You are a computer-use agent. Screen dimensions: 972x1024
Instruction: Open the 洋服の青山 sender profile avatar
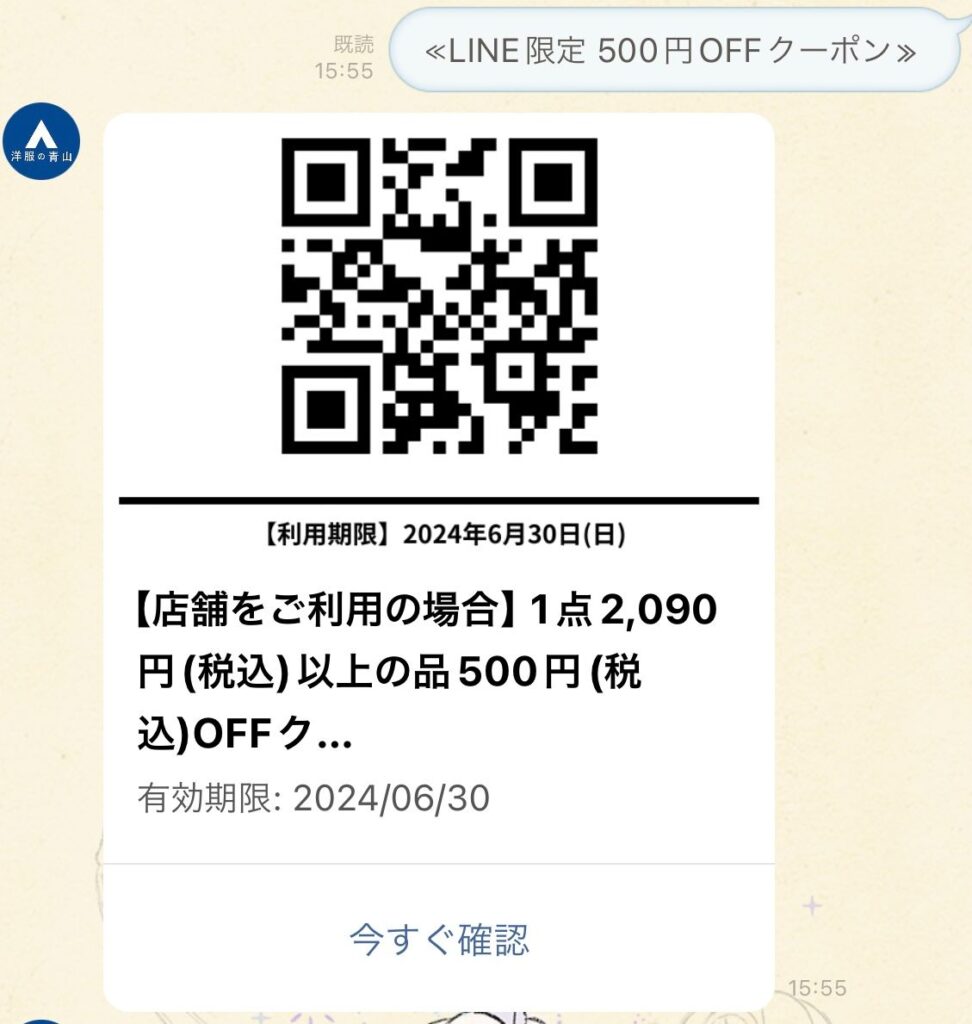click(41, 142)
